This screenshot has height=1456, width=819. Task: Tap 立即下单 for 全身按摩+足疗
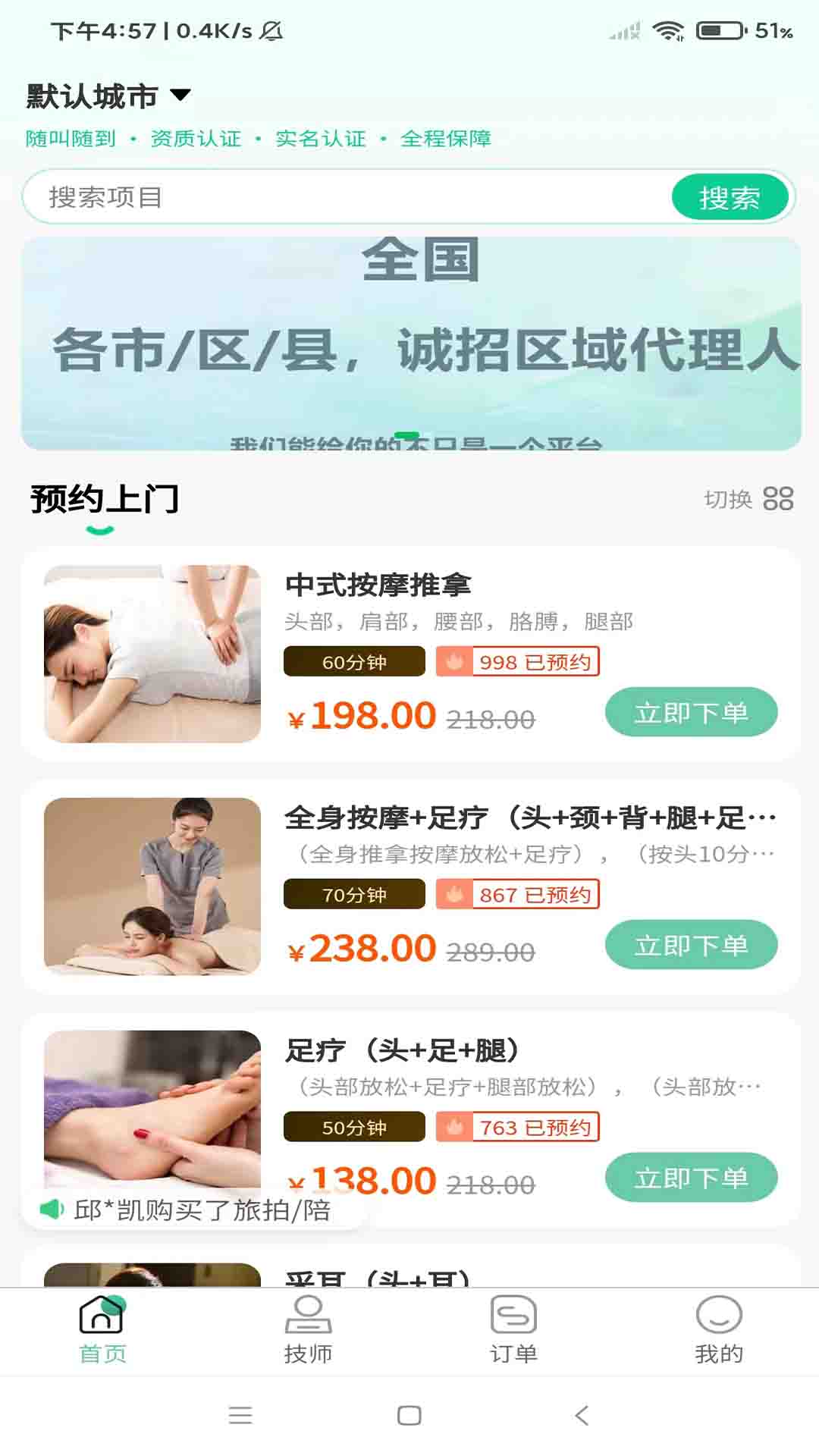click(x=691, y=945)
